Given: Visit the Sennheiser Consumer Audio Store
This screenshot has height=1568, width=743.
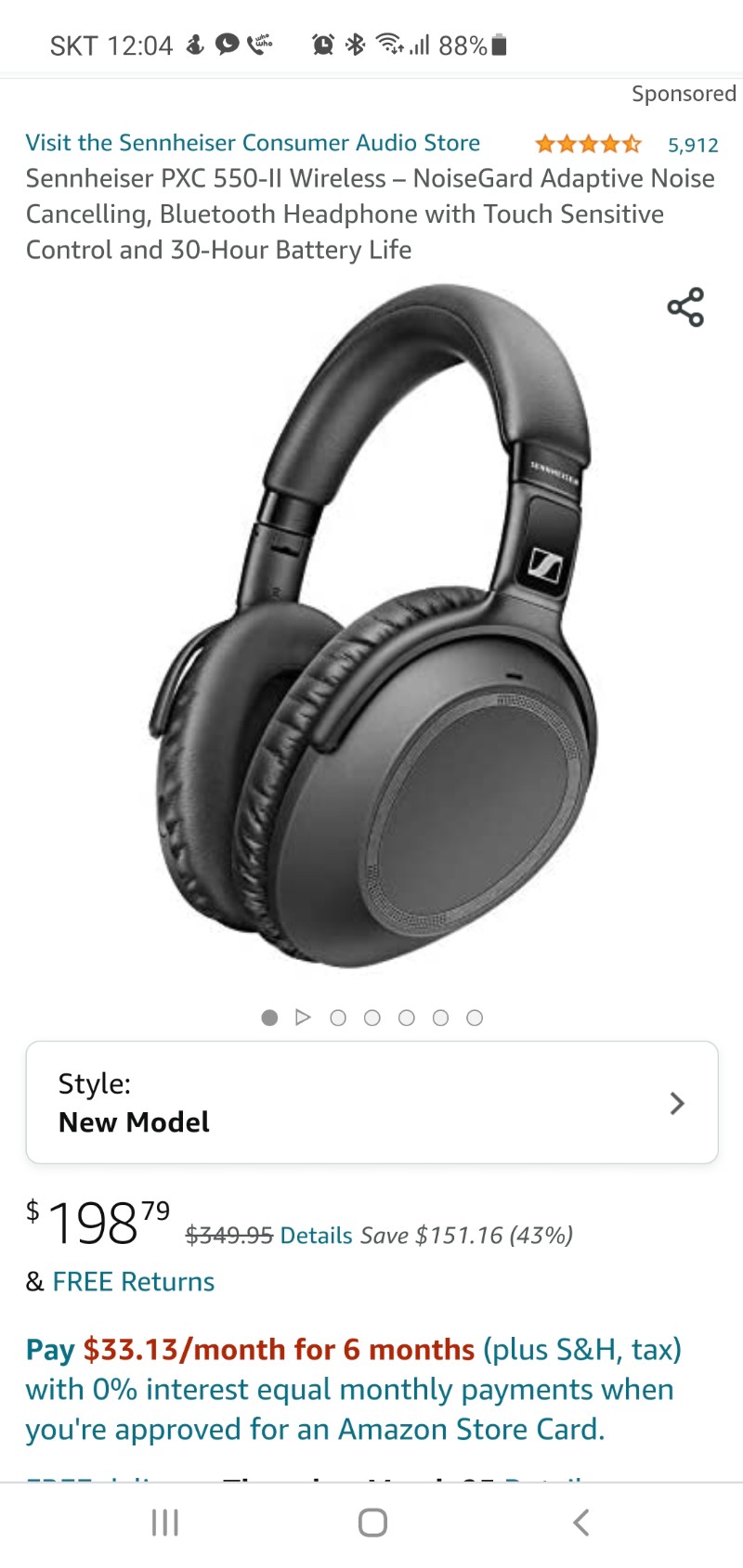Looking at the screenshot, I should click(x=253, y=142).
